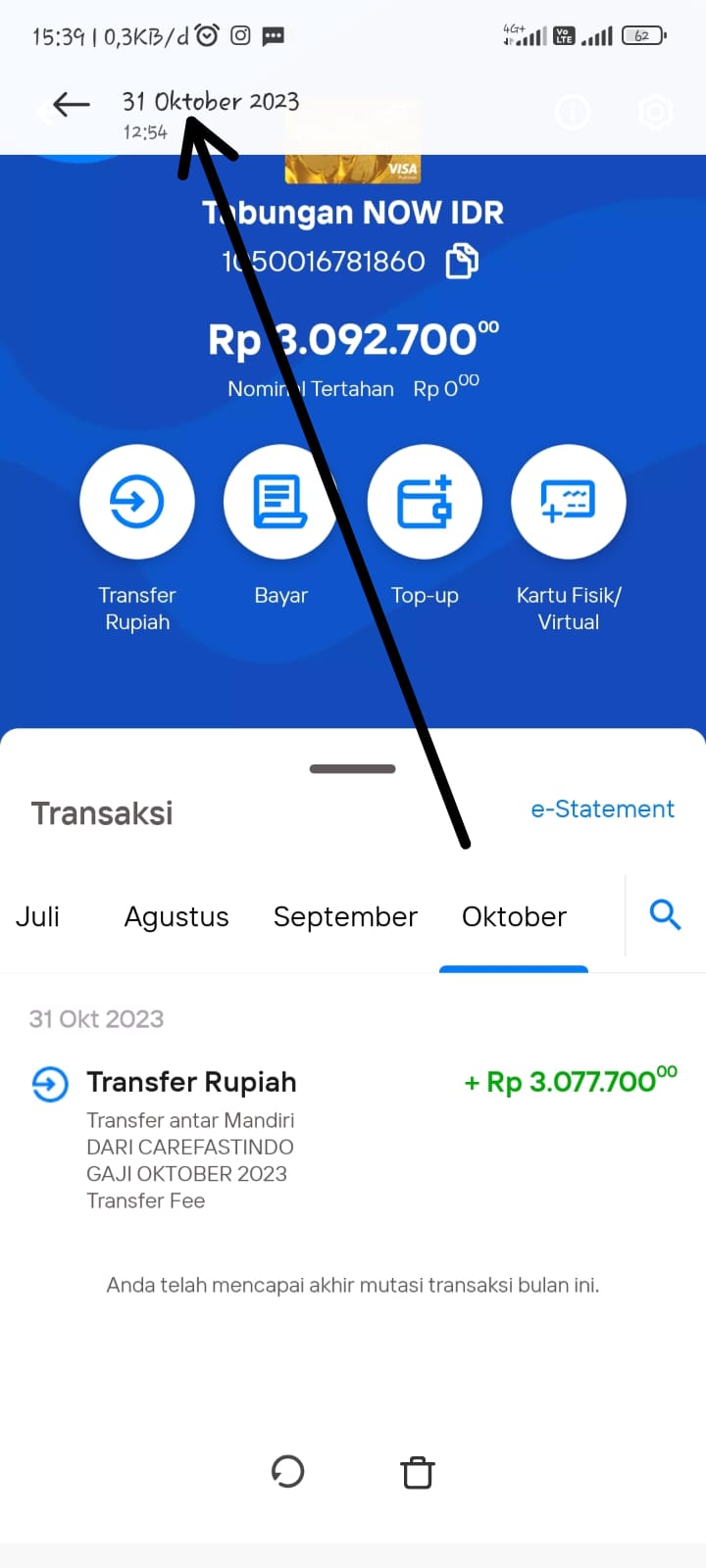Open the image info icon

[x=573, y=113]
